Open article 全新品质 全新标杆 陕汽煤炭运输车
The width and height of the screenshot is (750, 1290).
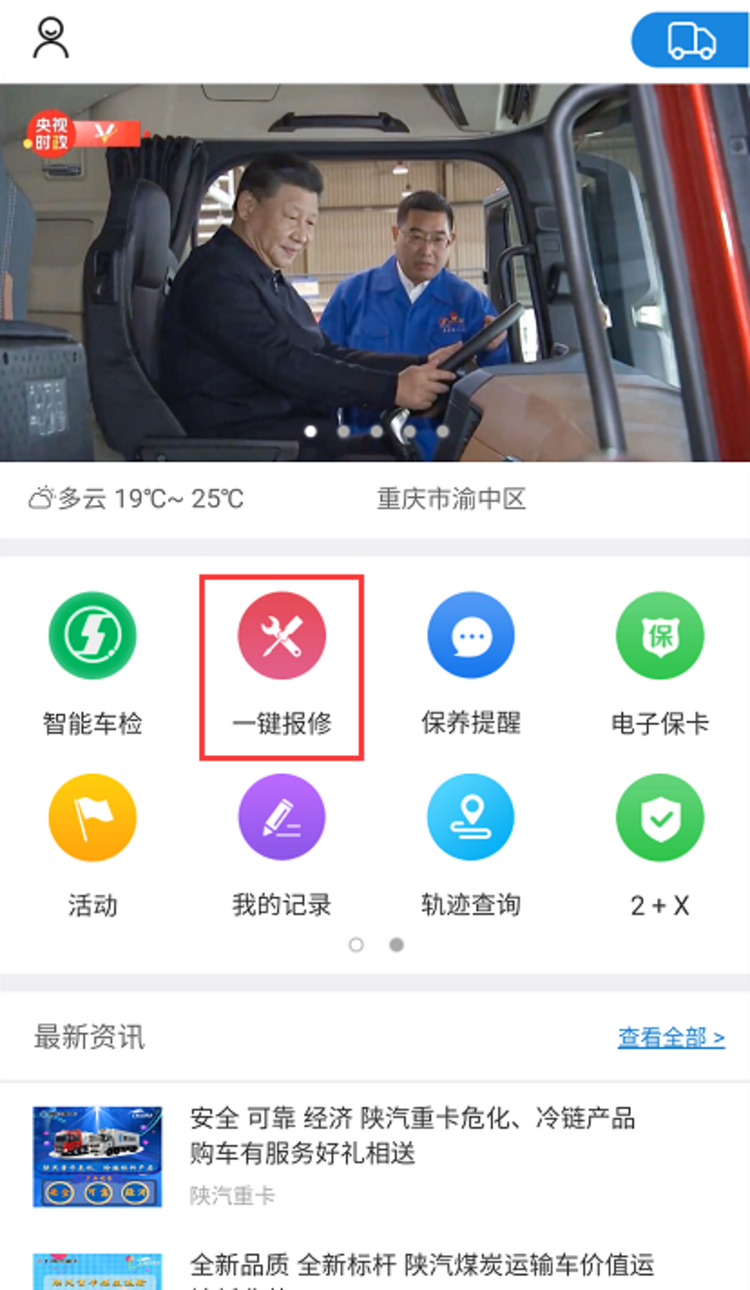[420, 1266]
